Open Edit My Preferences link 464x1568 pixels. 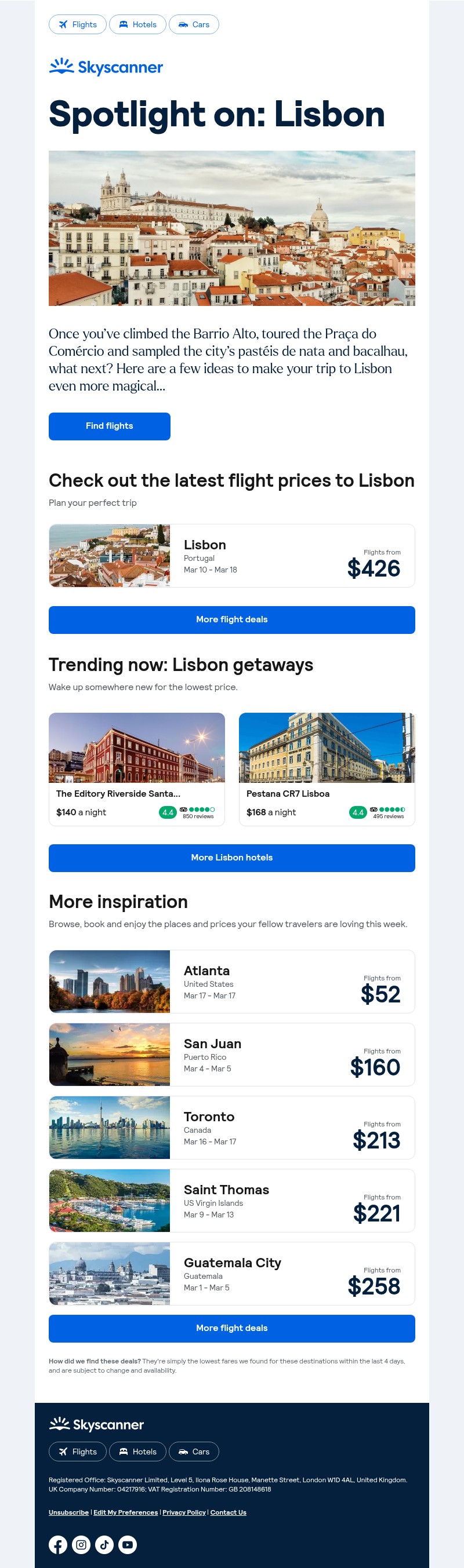coord(125,1512)
